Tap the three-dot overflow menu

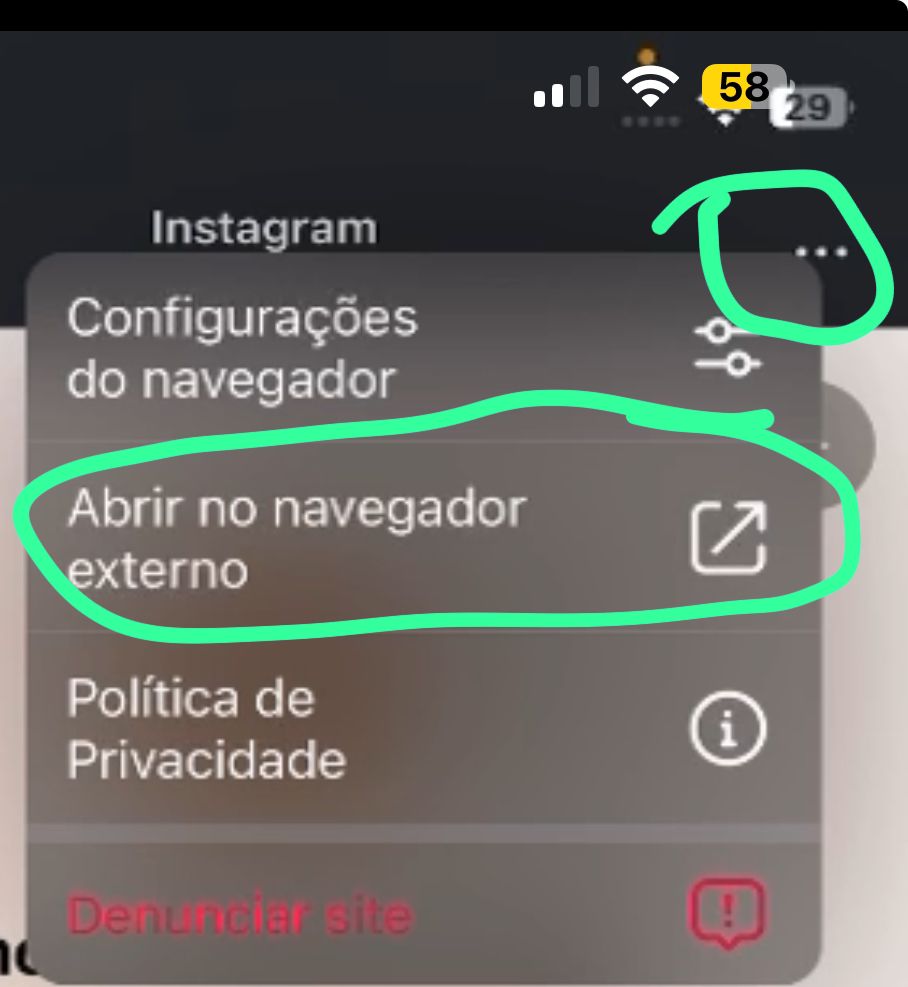click(821, 252)
